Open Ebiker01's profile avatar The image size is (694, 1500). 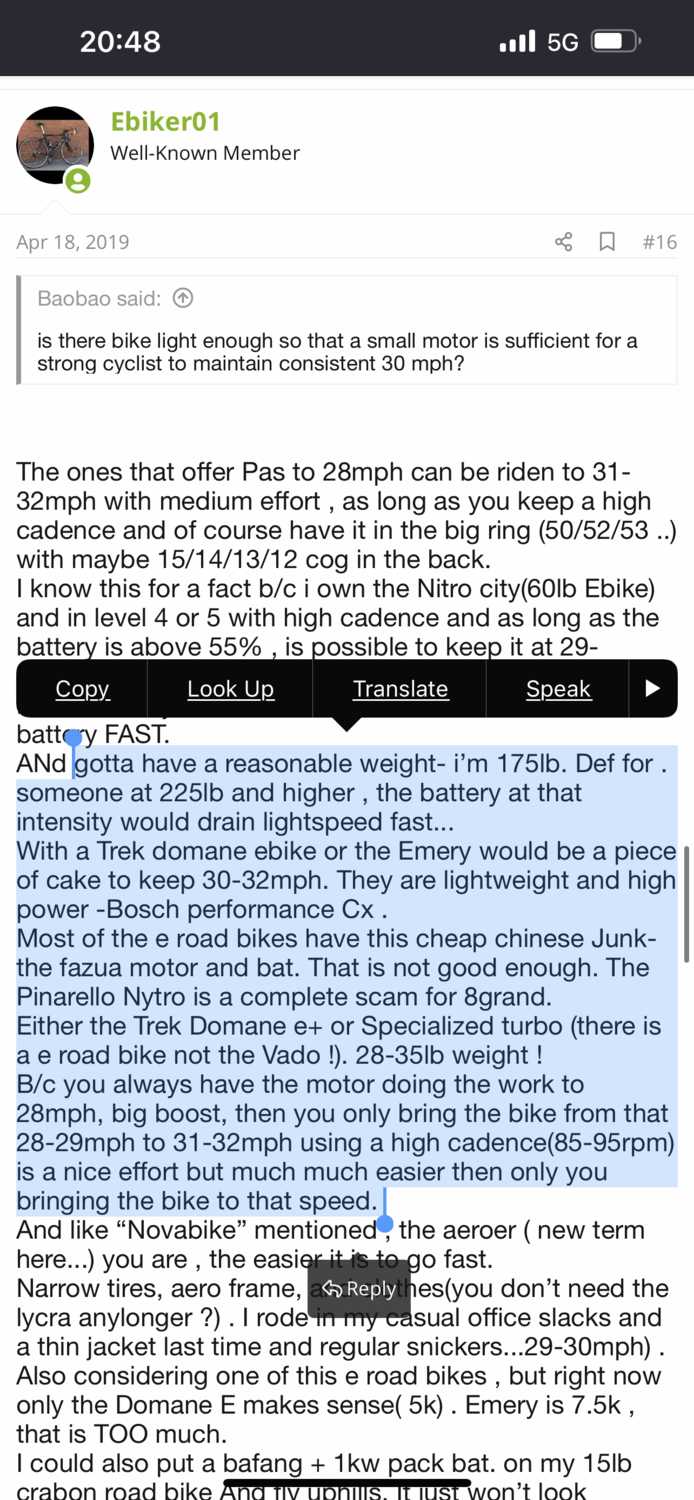[55, 146]
